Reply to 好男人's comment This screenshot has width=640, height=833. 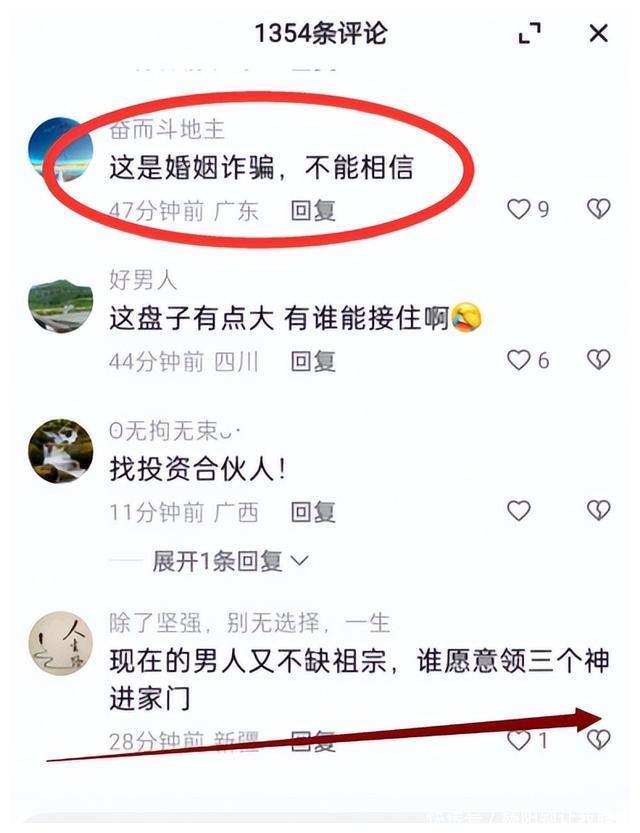(x=313, y=361)
